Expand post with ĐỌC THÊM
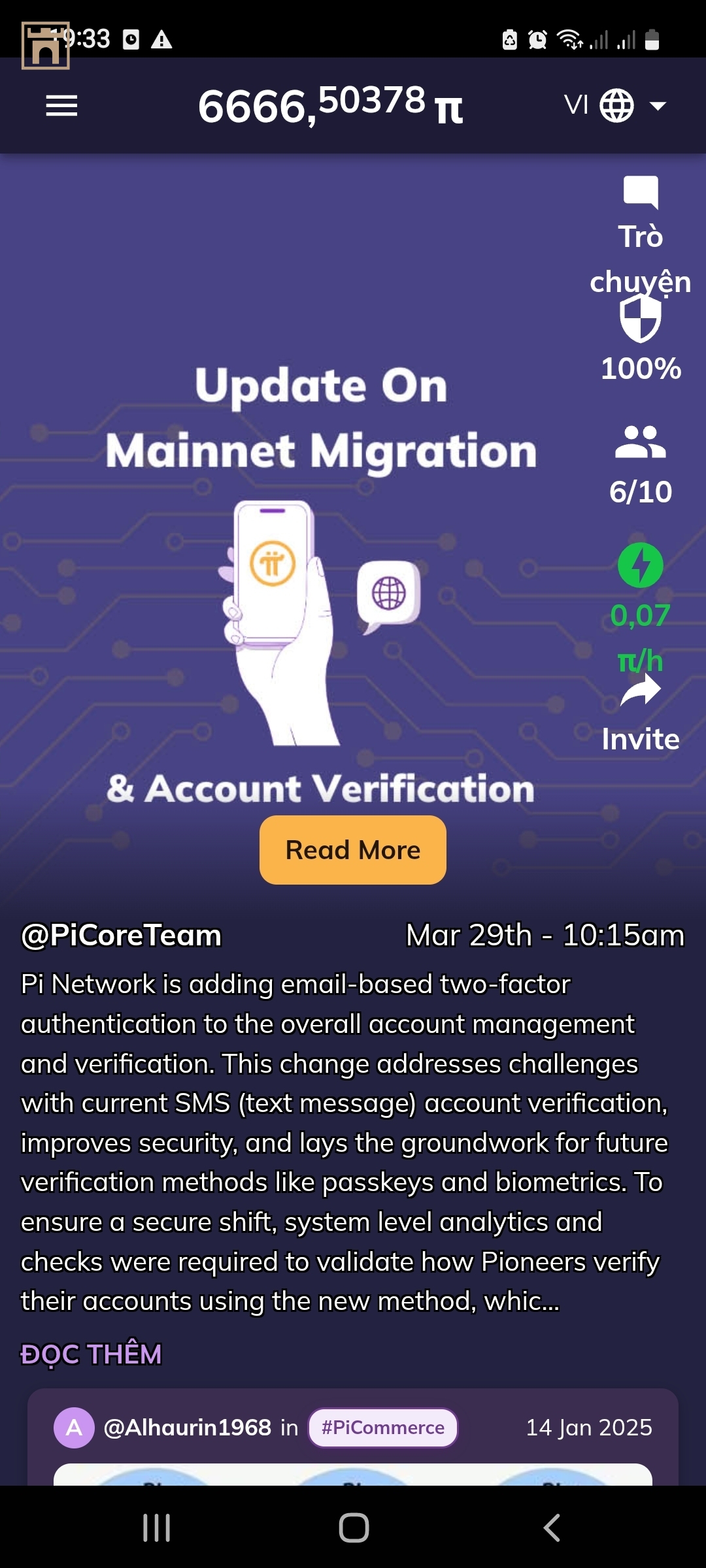 (x=91, y=1354)
